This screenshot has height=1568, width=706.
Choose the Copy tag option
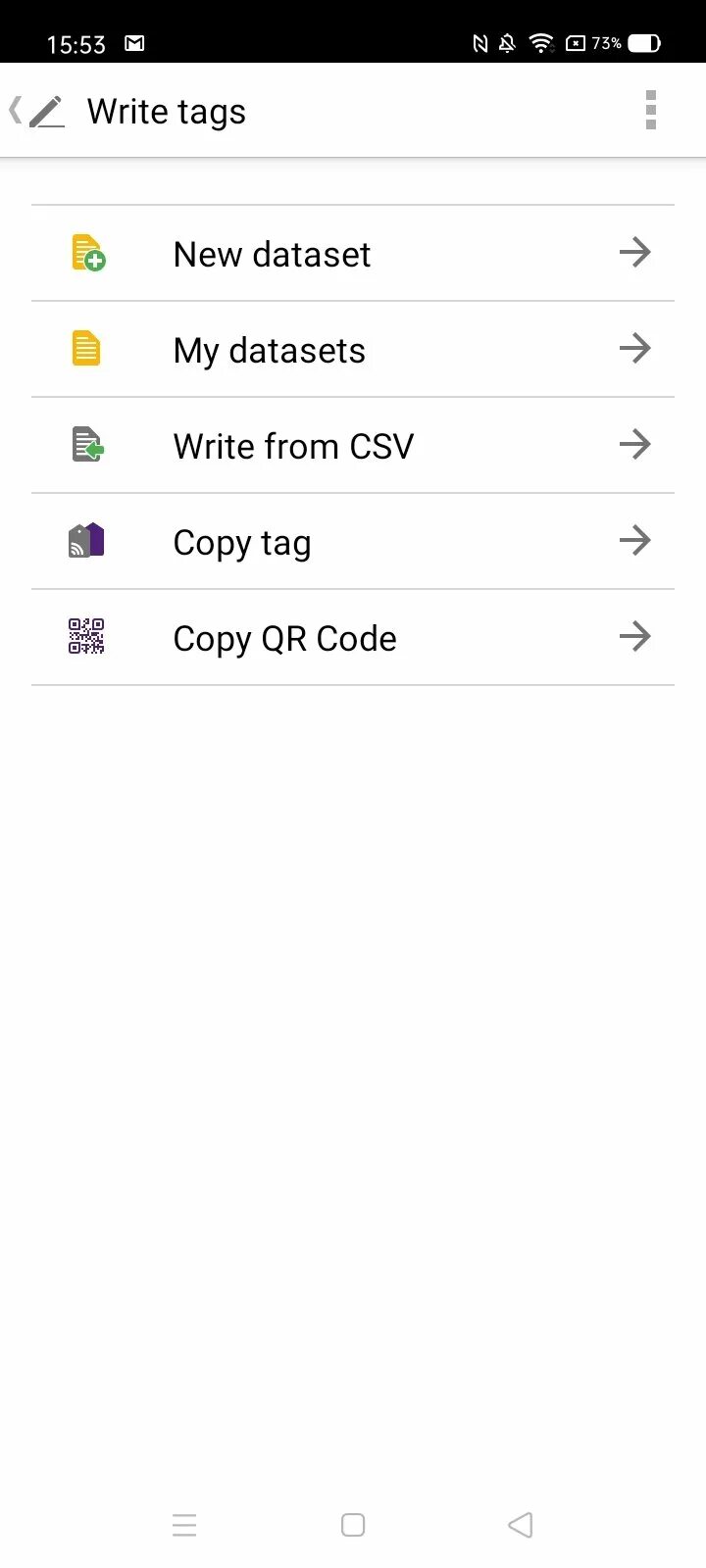[353, 542]
